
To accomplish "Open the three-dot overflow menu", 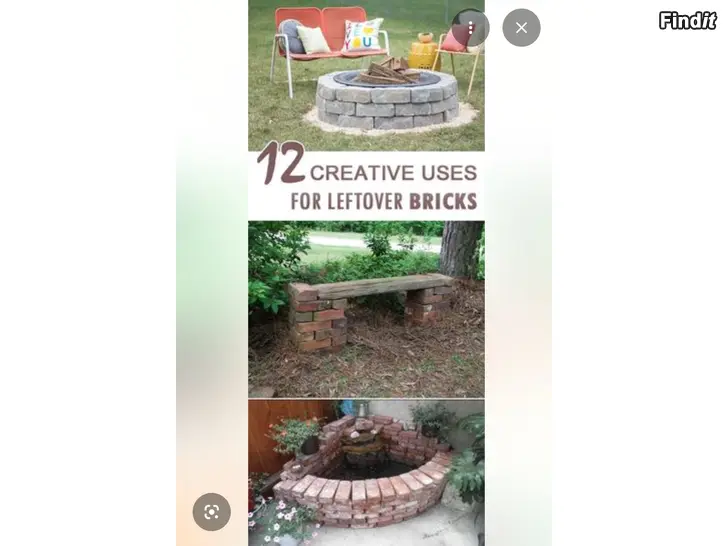I will pyautogui.click(x=470, y=28).
